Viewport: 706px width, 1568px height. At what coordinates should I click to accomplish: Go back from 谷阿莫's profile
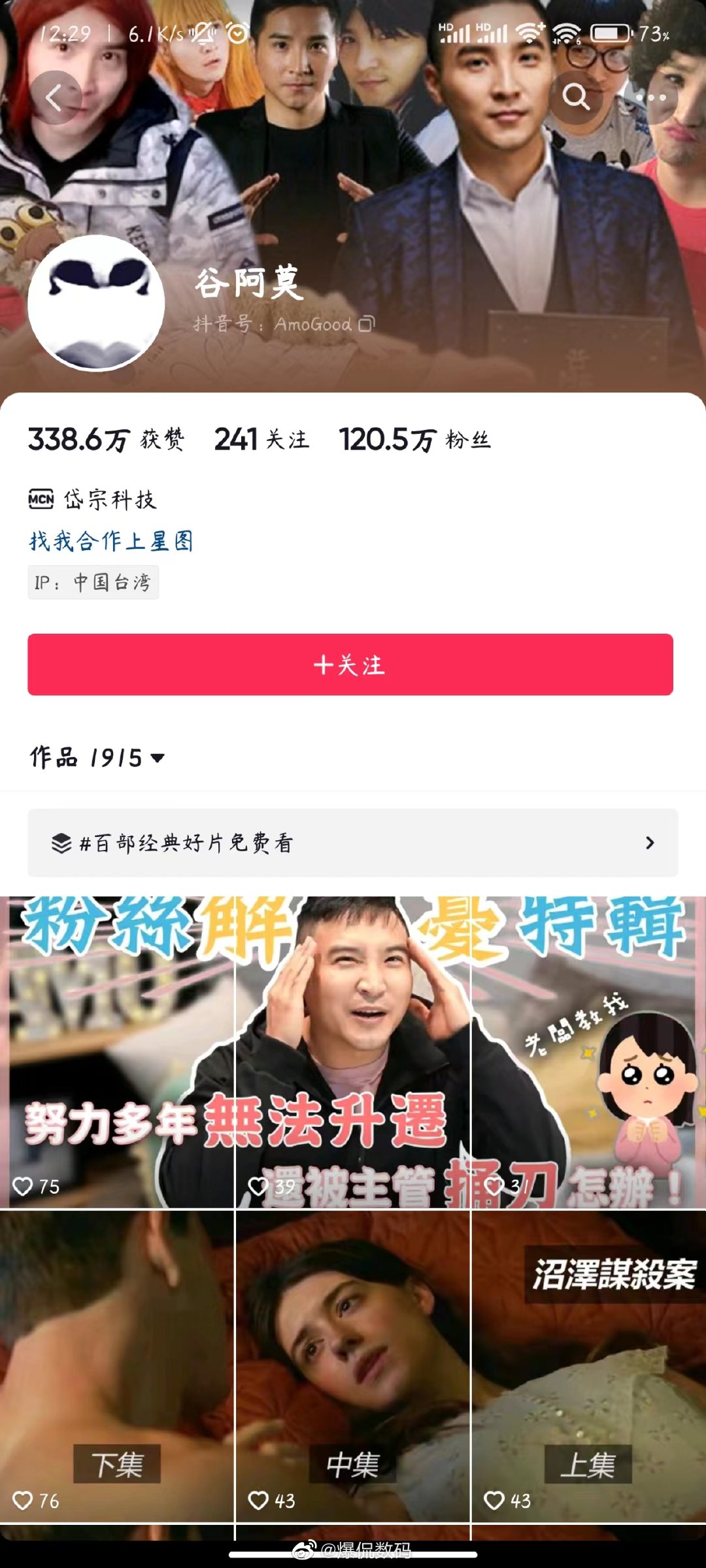point(55,98)
